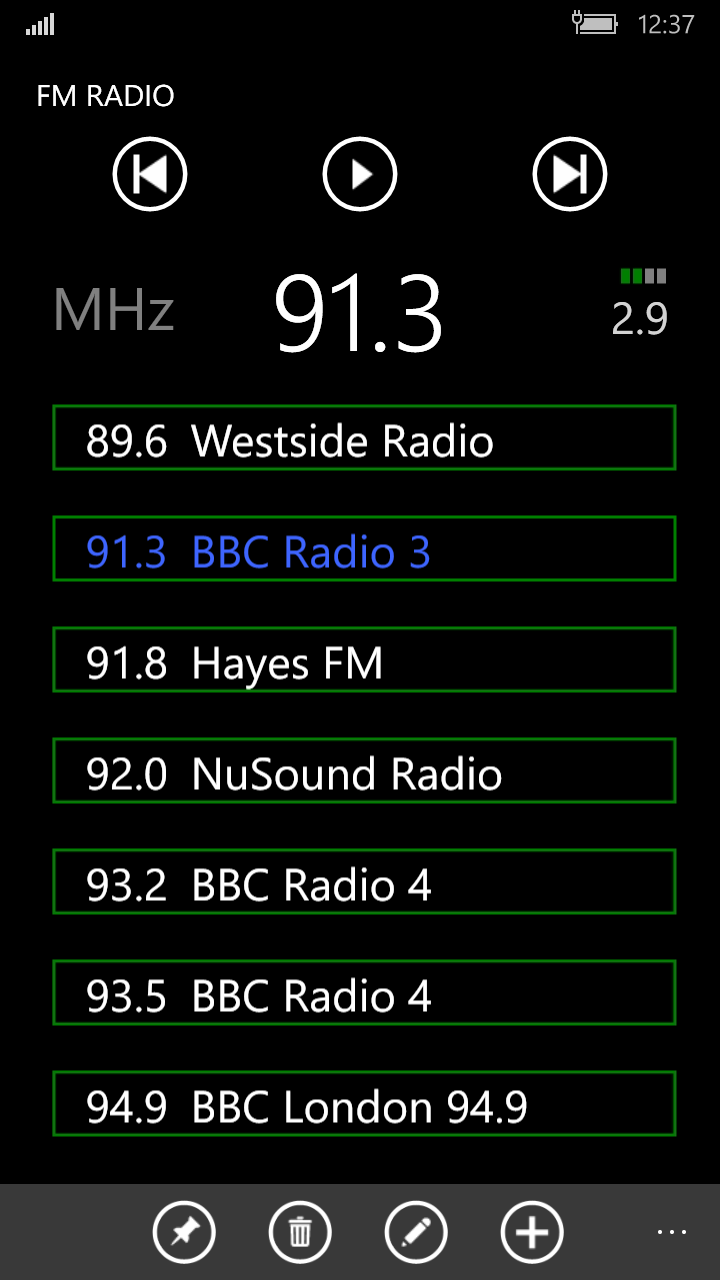Edit the selected station
The width and height of the screenshot is (720, 1280).
[416, 1232]
